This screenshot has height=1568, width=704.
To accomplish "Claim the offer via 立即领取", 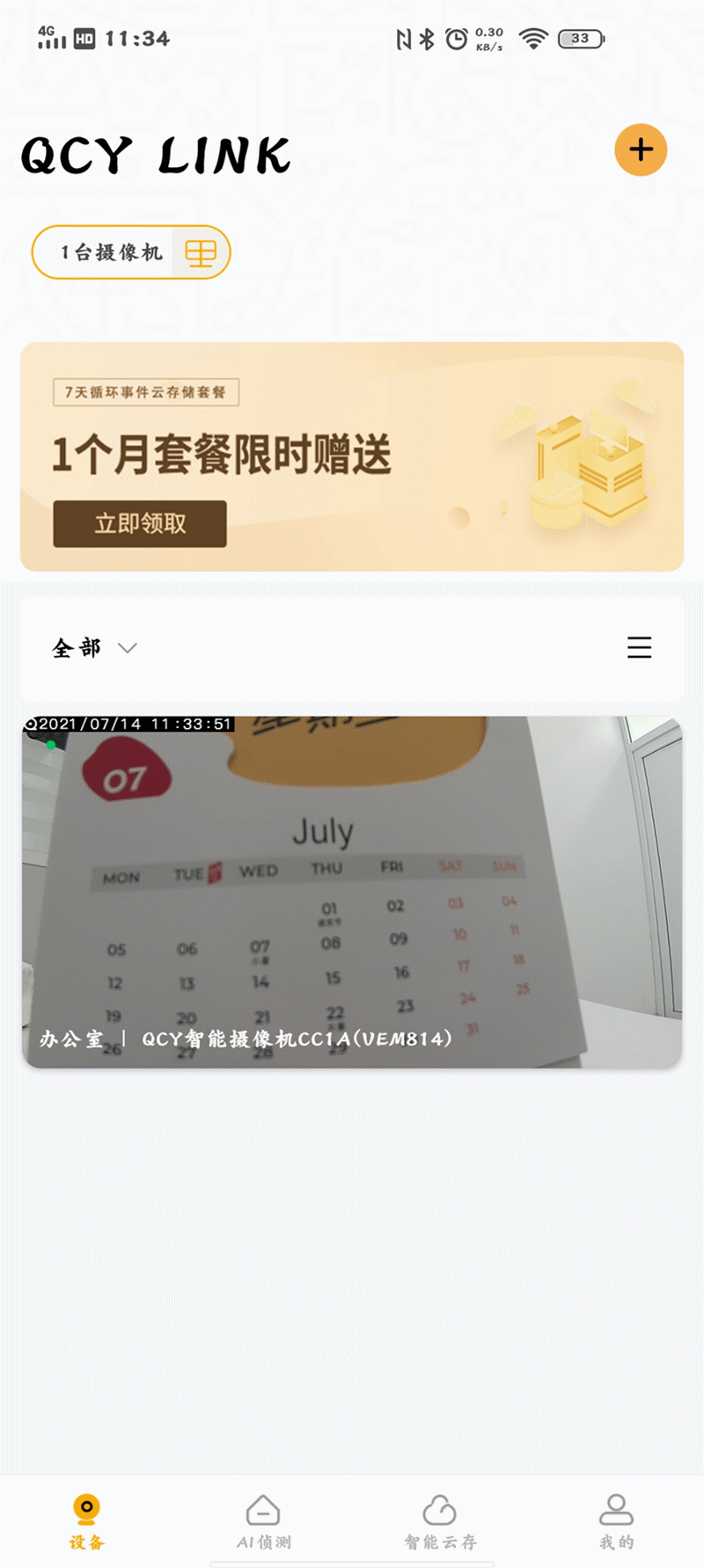I will pos(140,524).
